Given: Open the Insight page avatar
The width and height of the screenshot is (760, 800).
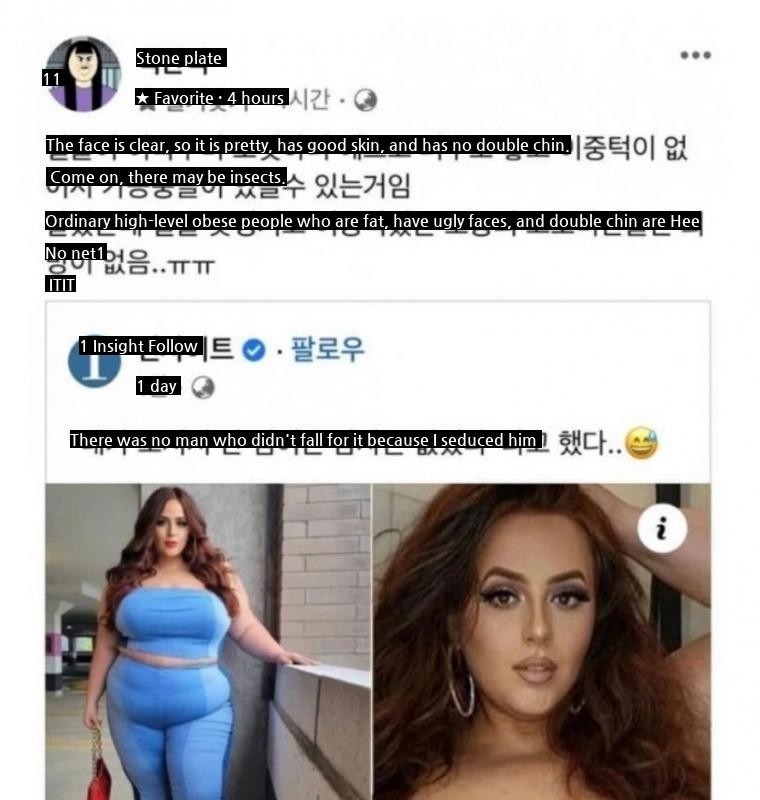Looking at the screenshot, I should point(92,362).
